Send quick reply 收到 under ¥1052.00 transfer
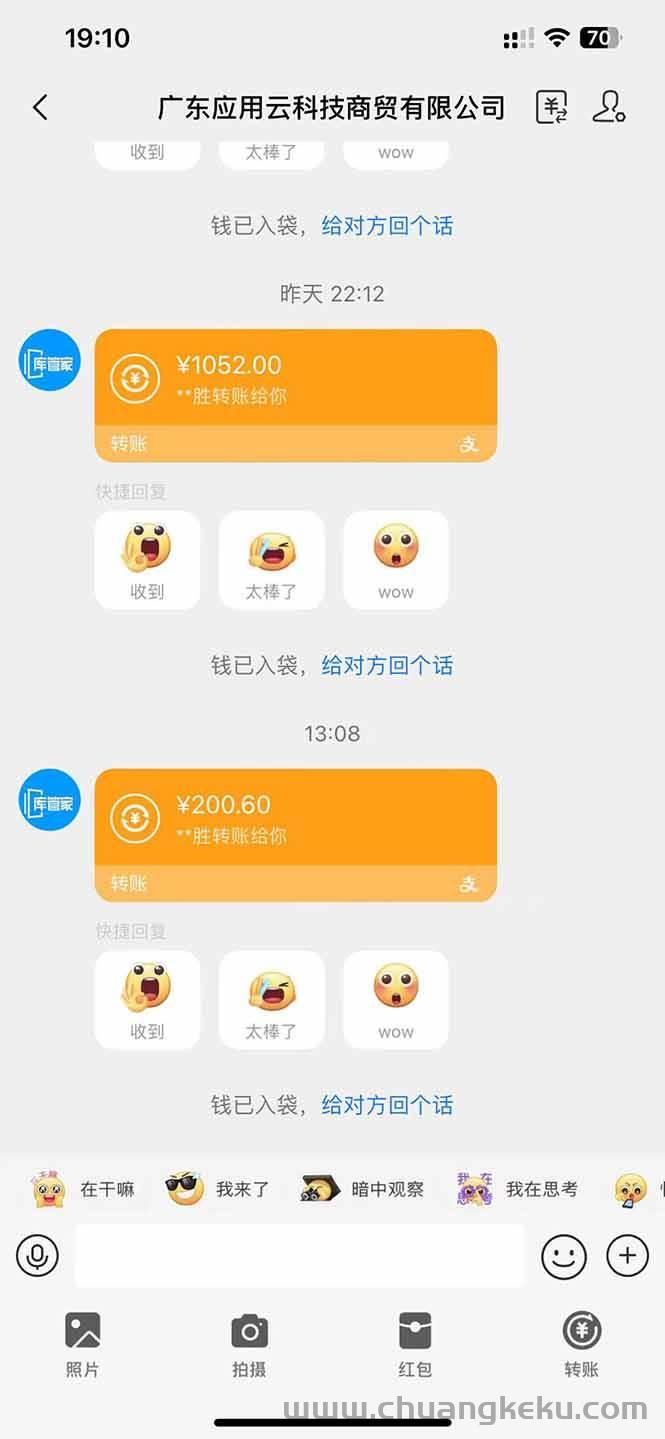This screenshot has width=665, height=1439. pyautogui.click(x=147, y=560)
